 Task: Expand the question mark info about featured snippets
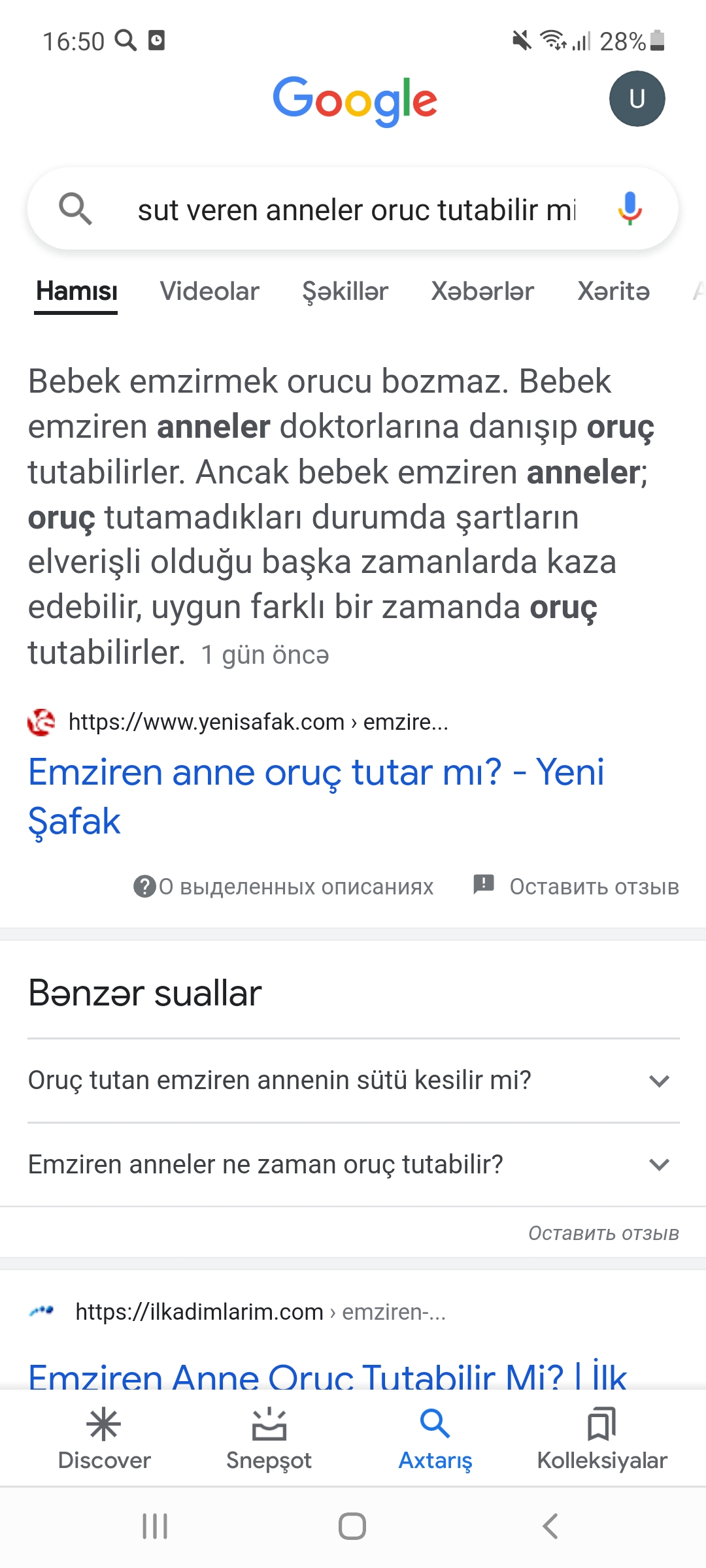[x=143, y=886]
